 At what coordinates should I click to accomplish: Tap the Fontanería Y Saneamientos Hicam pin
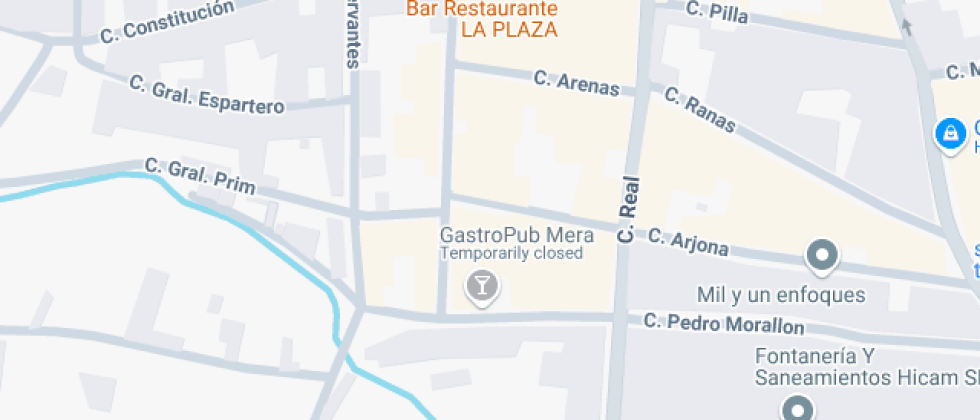tap(798, 408)
